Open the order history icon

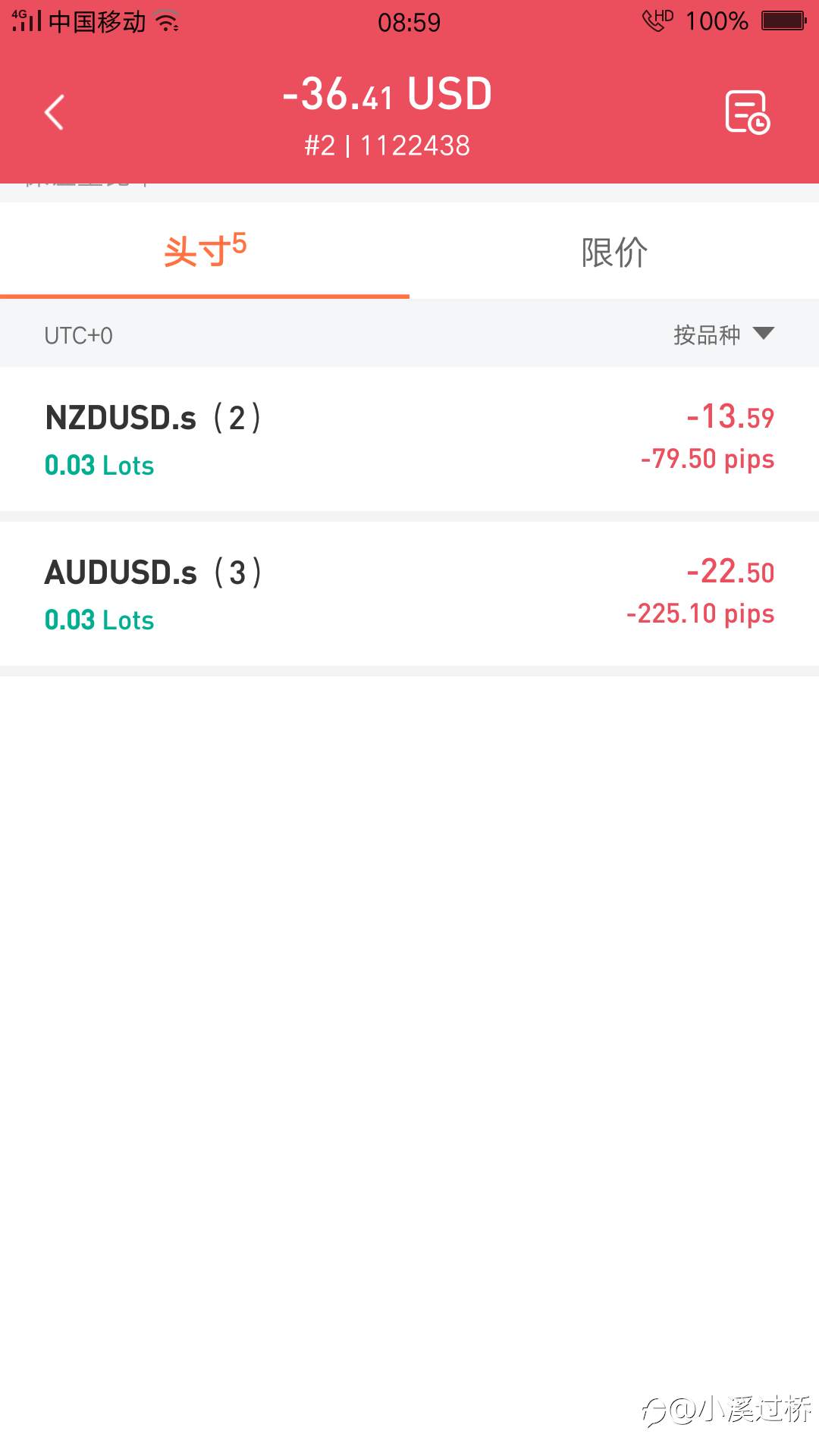[747, 112]
